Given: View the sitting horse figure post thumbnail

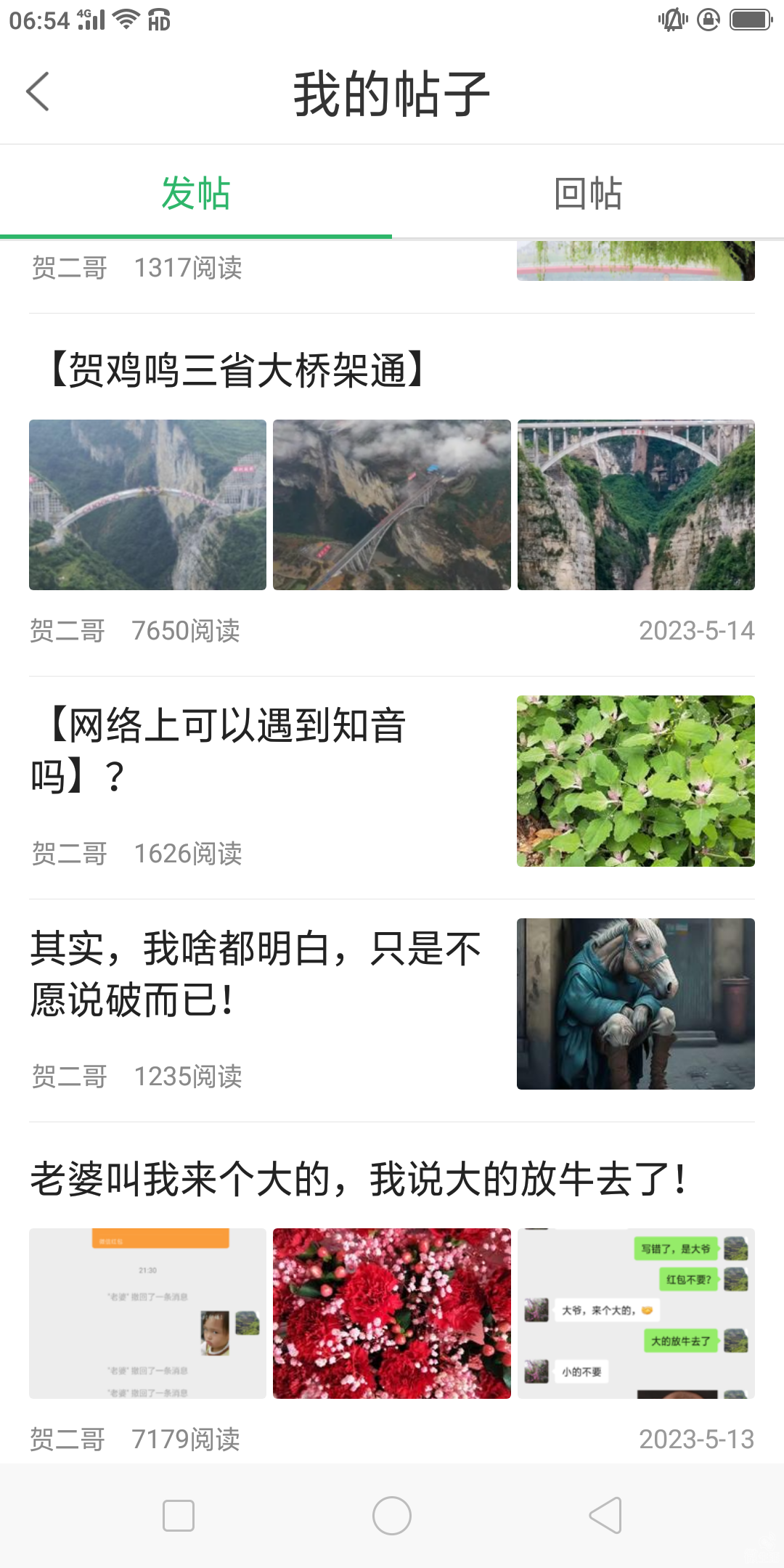Looking at the screenshot, I should [x=635, y=1003].
